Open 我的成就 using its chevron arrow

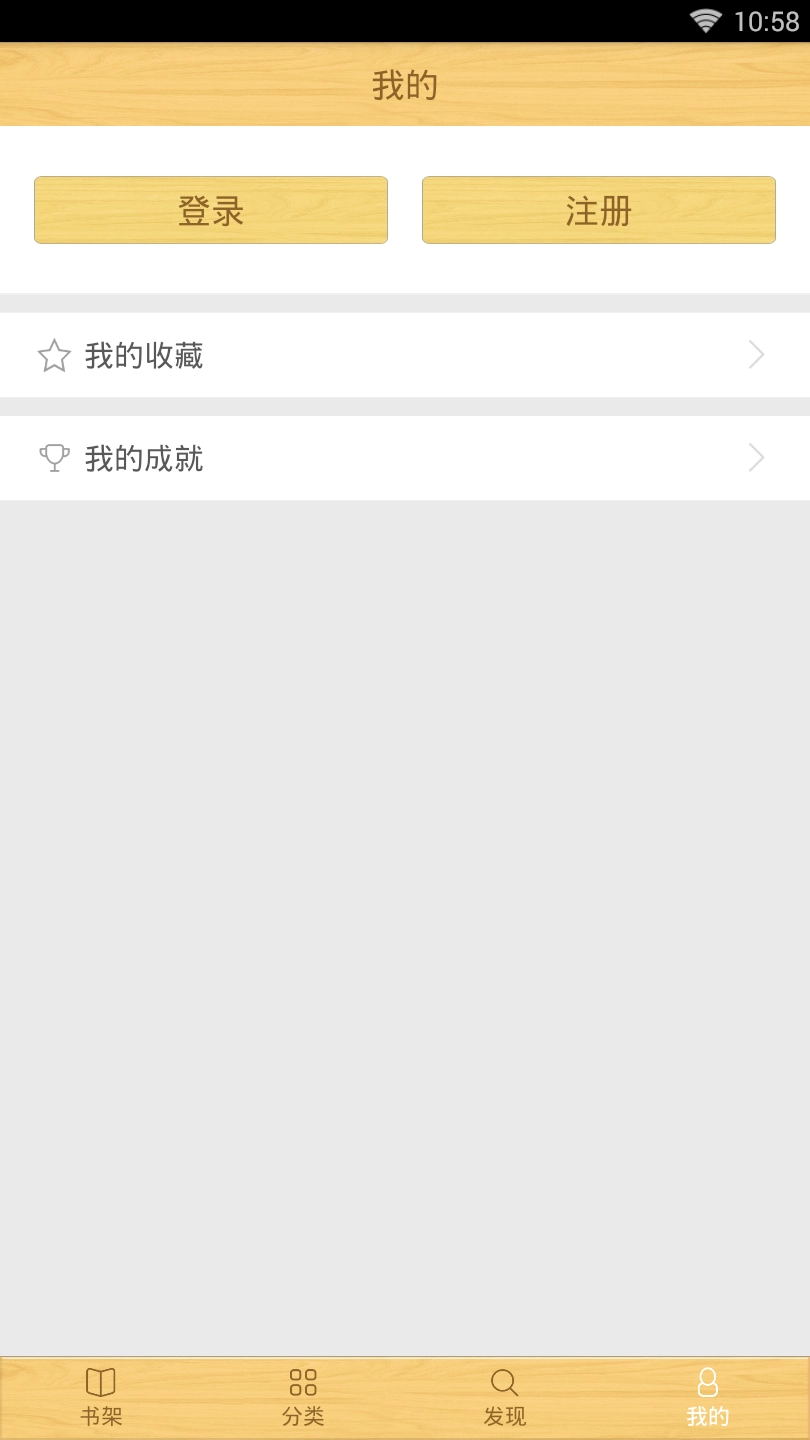[756, 457]
